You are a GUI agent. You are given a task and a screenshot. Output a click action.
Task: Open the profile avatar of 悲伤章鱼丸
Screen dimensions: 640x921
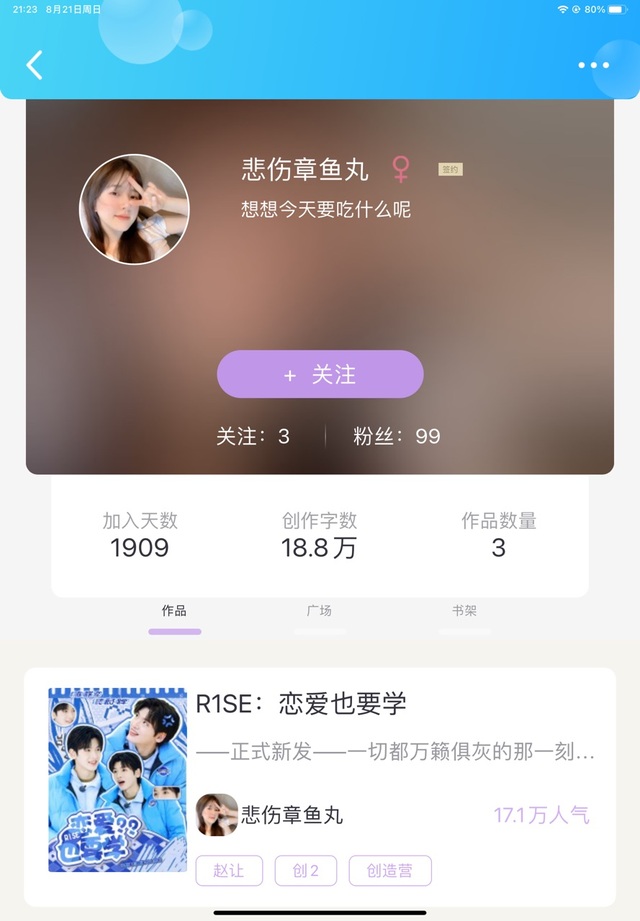tap(134, 209)
